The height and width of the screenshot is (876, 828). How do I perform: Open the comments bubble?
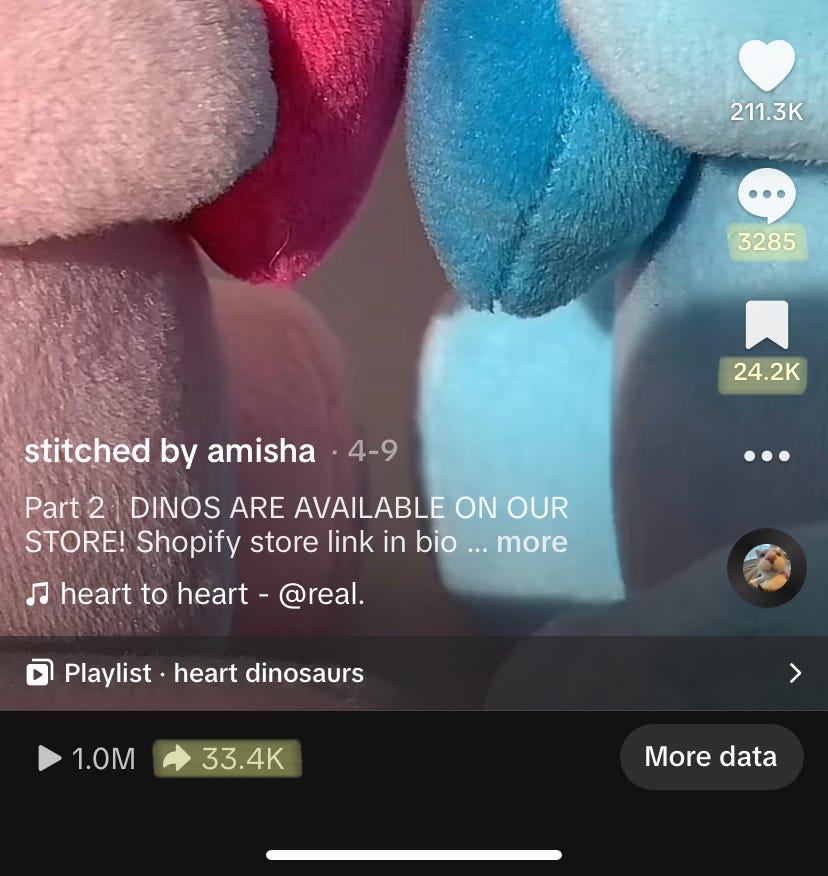[x=766, y=197]
